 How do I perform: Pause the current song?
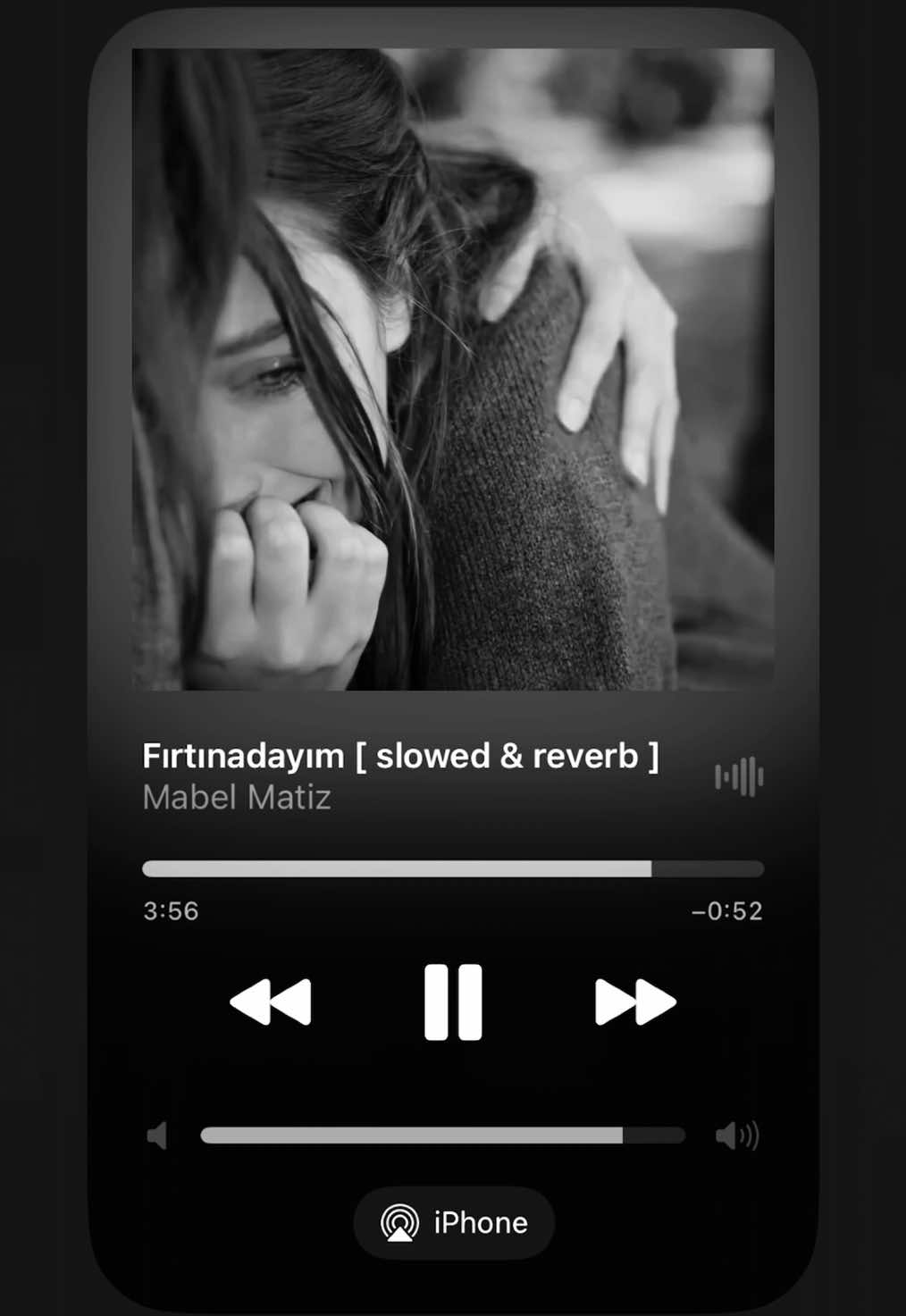(x=453, y=1002)
